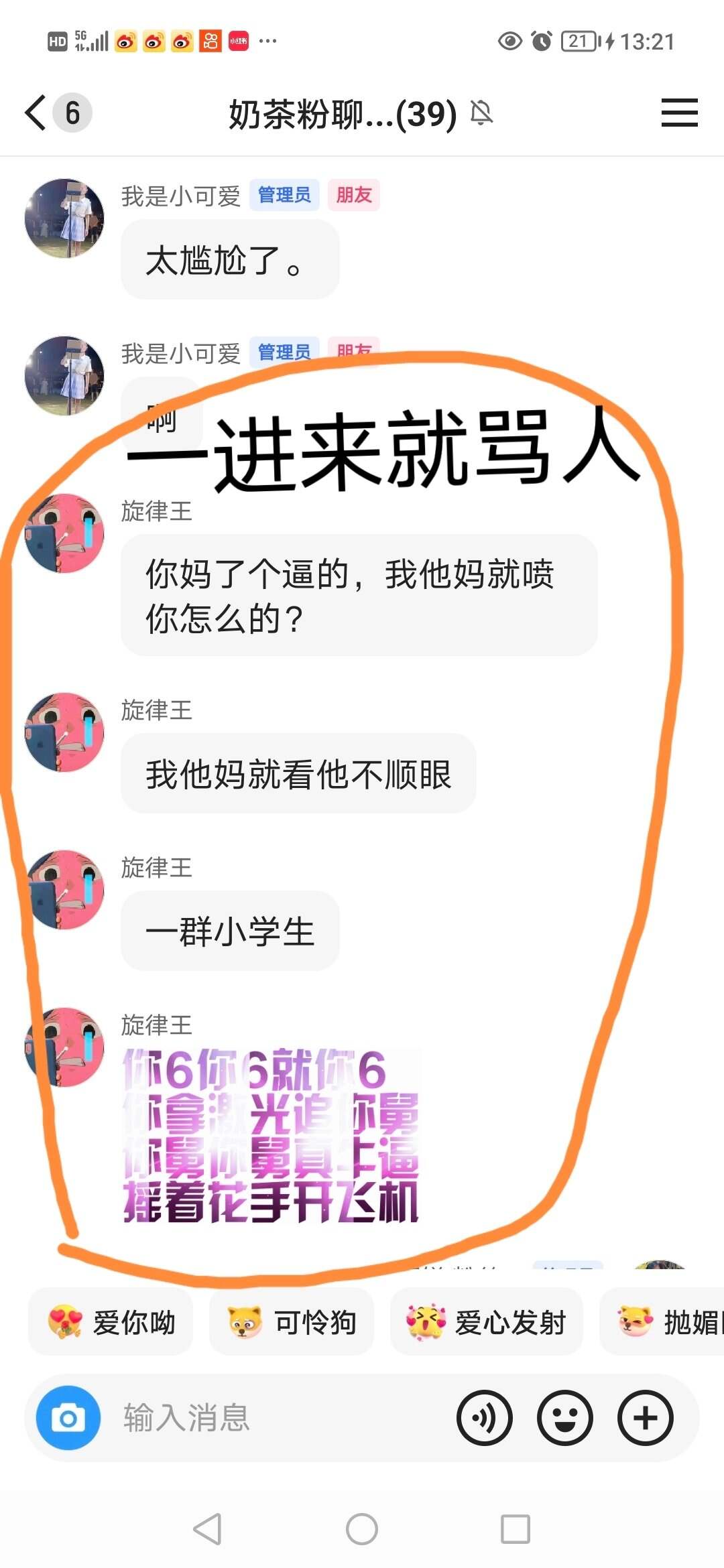724x1568 pixels.
Task: Tap the system back button
Action: (x=208, y=1529)
